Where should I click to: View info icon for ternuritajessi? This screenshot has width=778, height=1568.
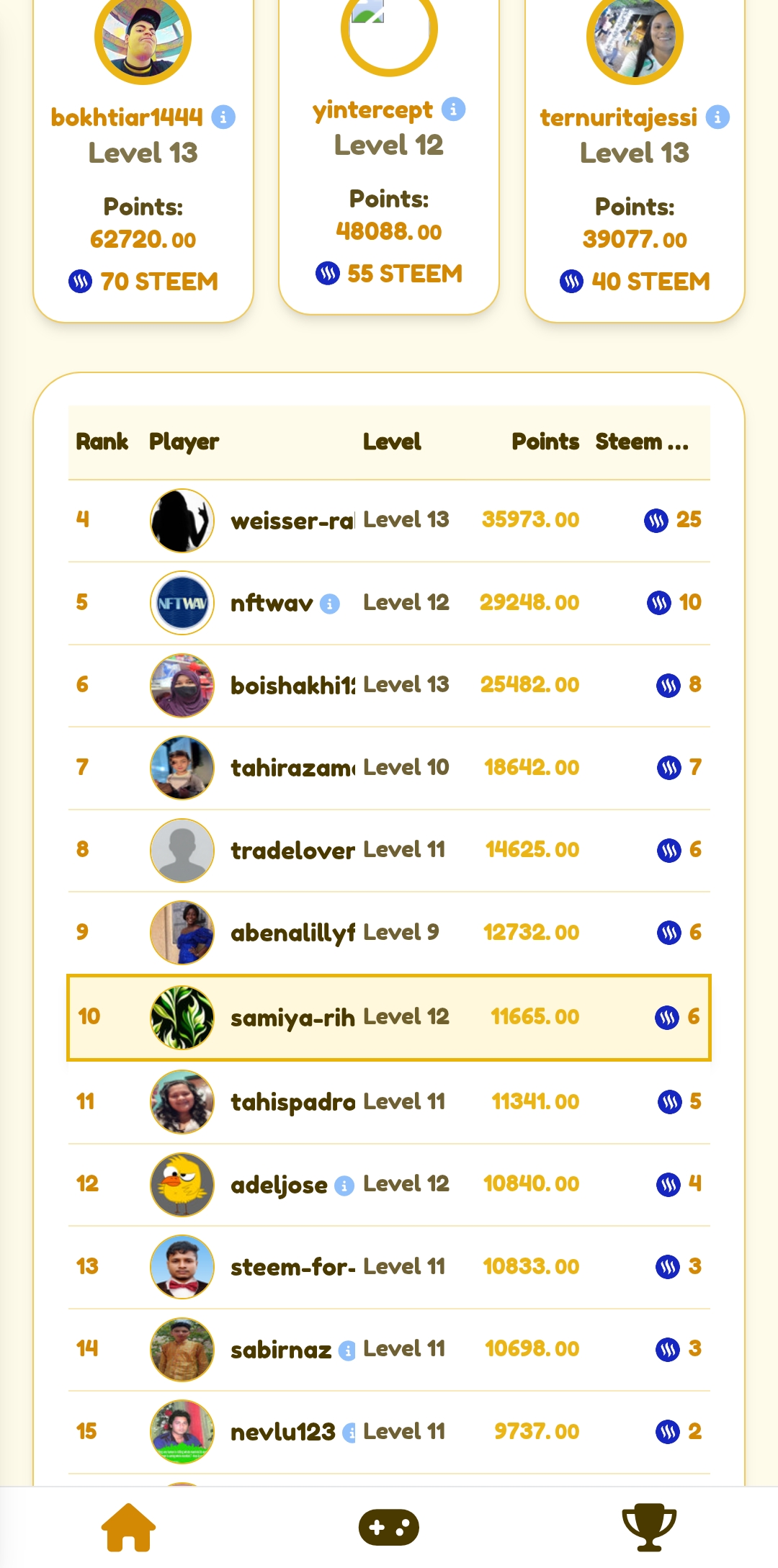click(x=717, y=117)
